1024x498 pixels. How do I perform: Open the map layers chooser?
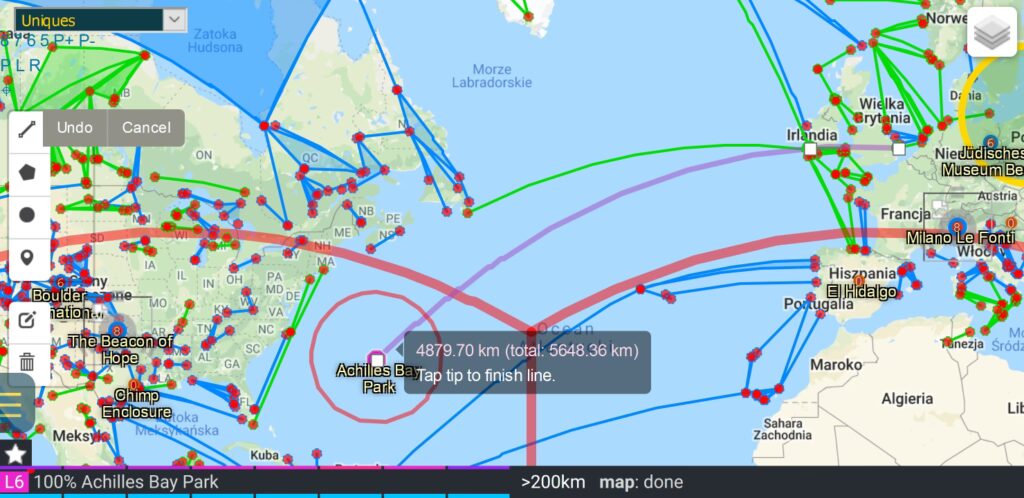point(991,34)
